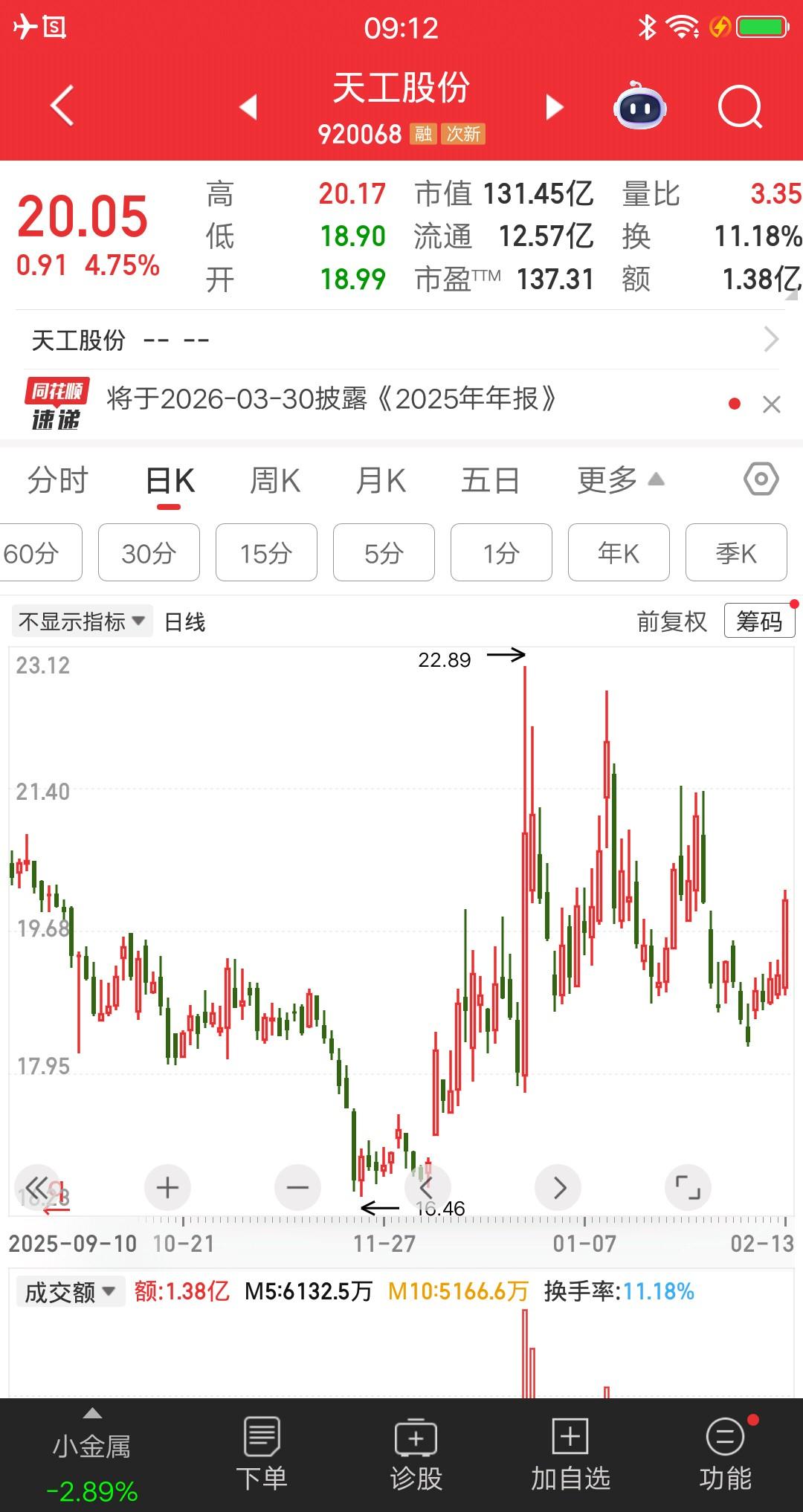Image resolution: width=803 pixels, height=1512 pixels.
Task: Tap the AI robot assistant icon
Action: pos(641,106)
